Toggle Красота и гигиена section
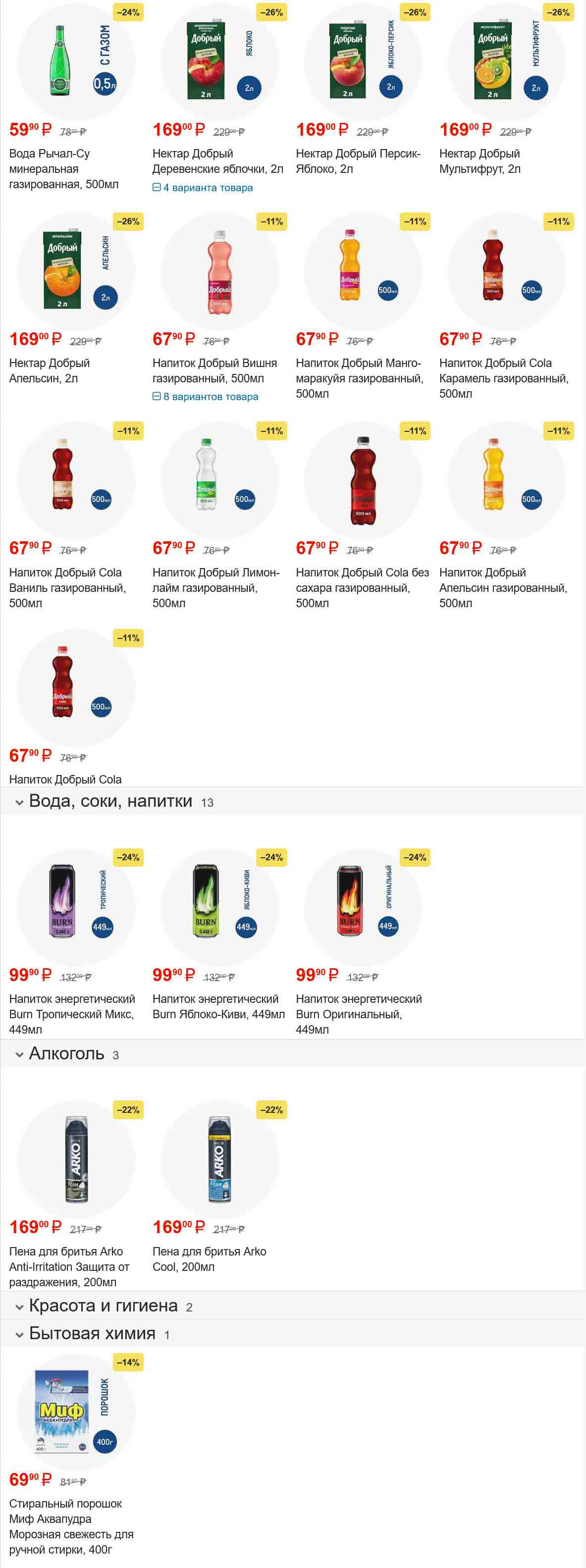586x1568 pixels. click(x=103, y=1306)
